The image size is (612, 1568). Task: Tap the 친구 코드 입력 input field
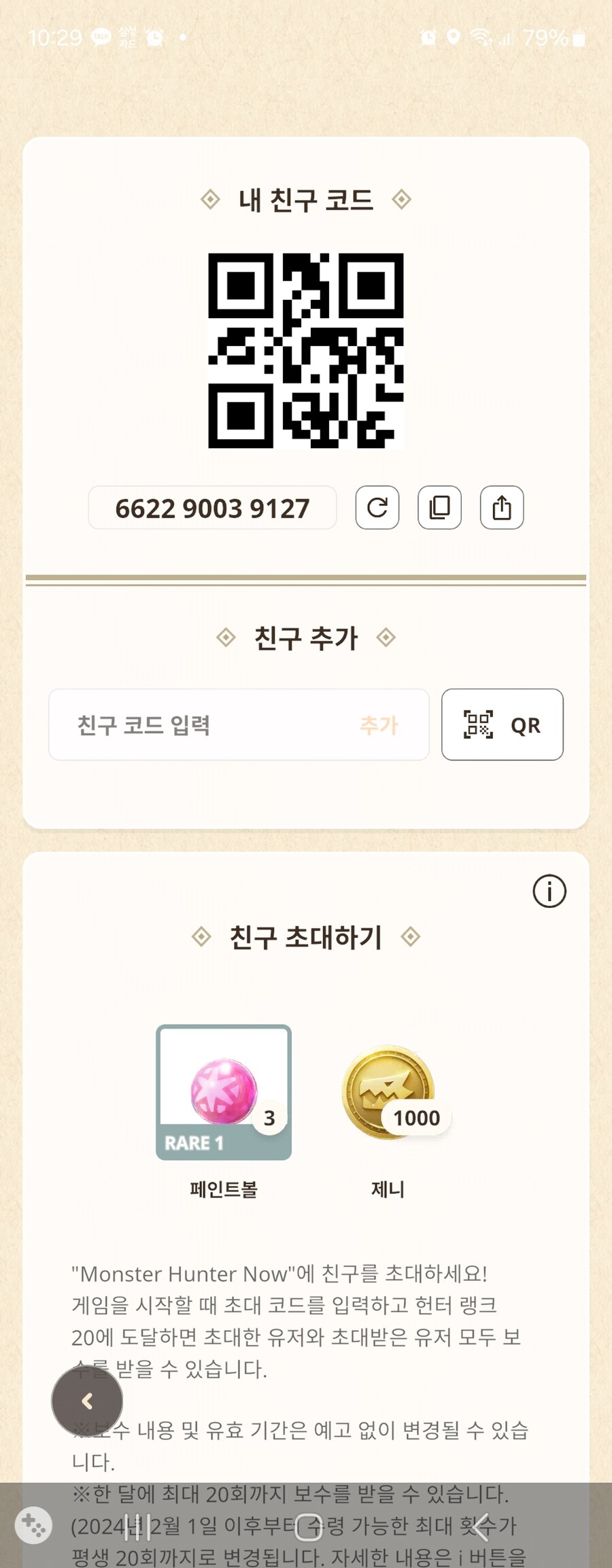point(190,725)
